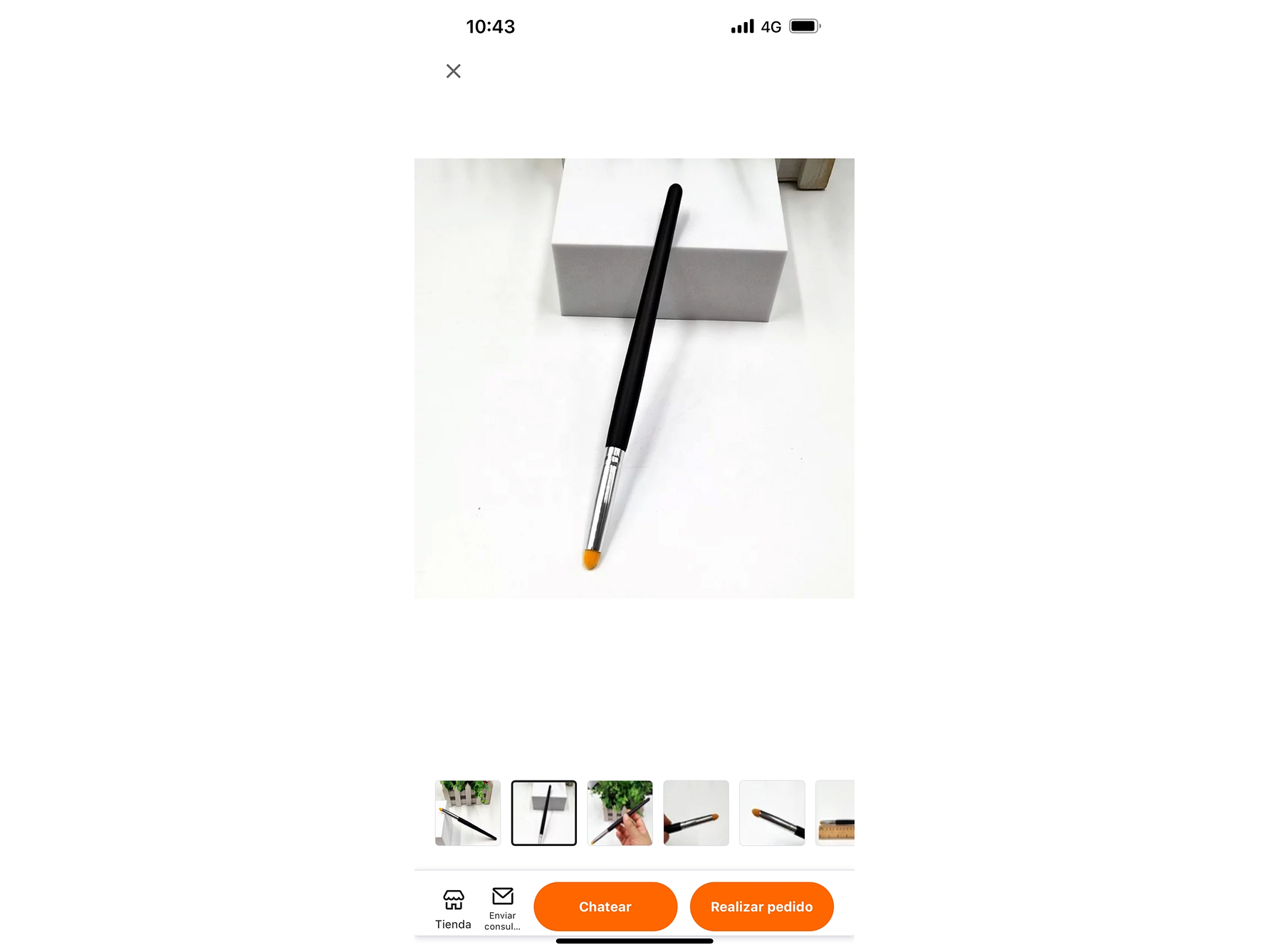
Task: Select the thumbnail with ruler measurement
Action: click(835, 812)
